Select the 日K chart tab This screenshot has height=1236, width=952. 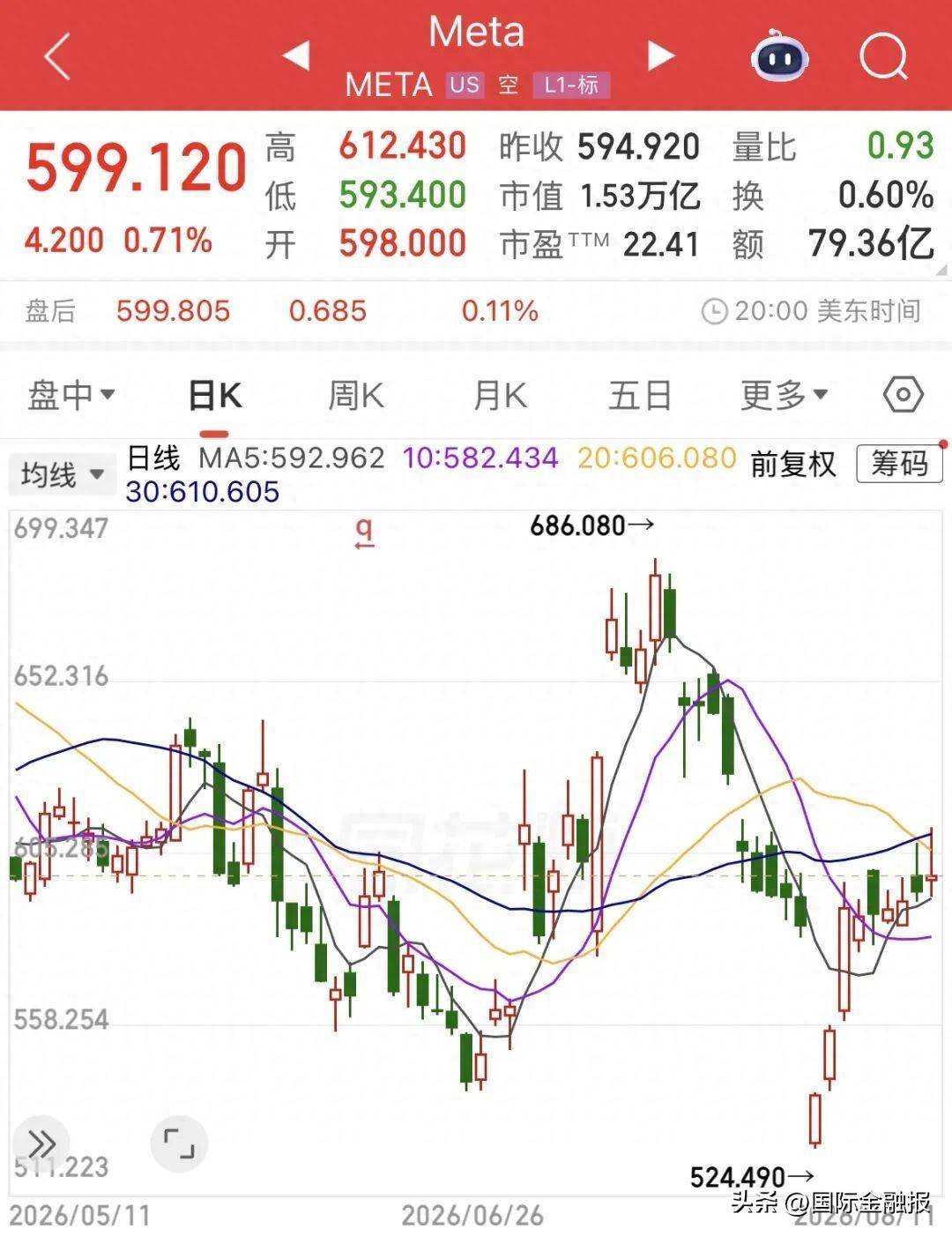pos(215,395)
